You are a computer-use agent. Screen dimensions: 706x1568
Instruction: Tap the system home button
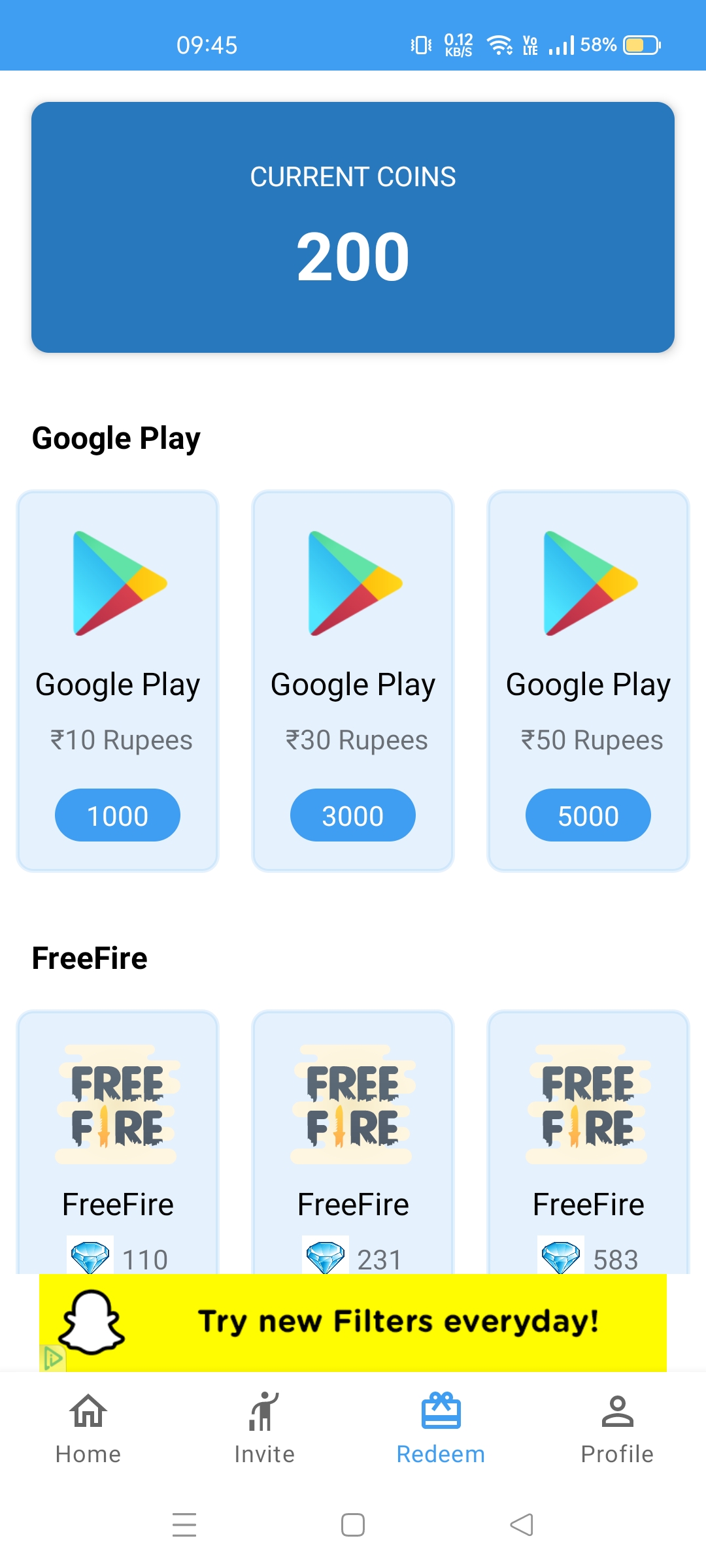tap(353, 1525)
